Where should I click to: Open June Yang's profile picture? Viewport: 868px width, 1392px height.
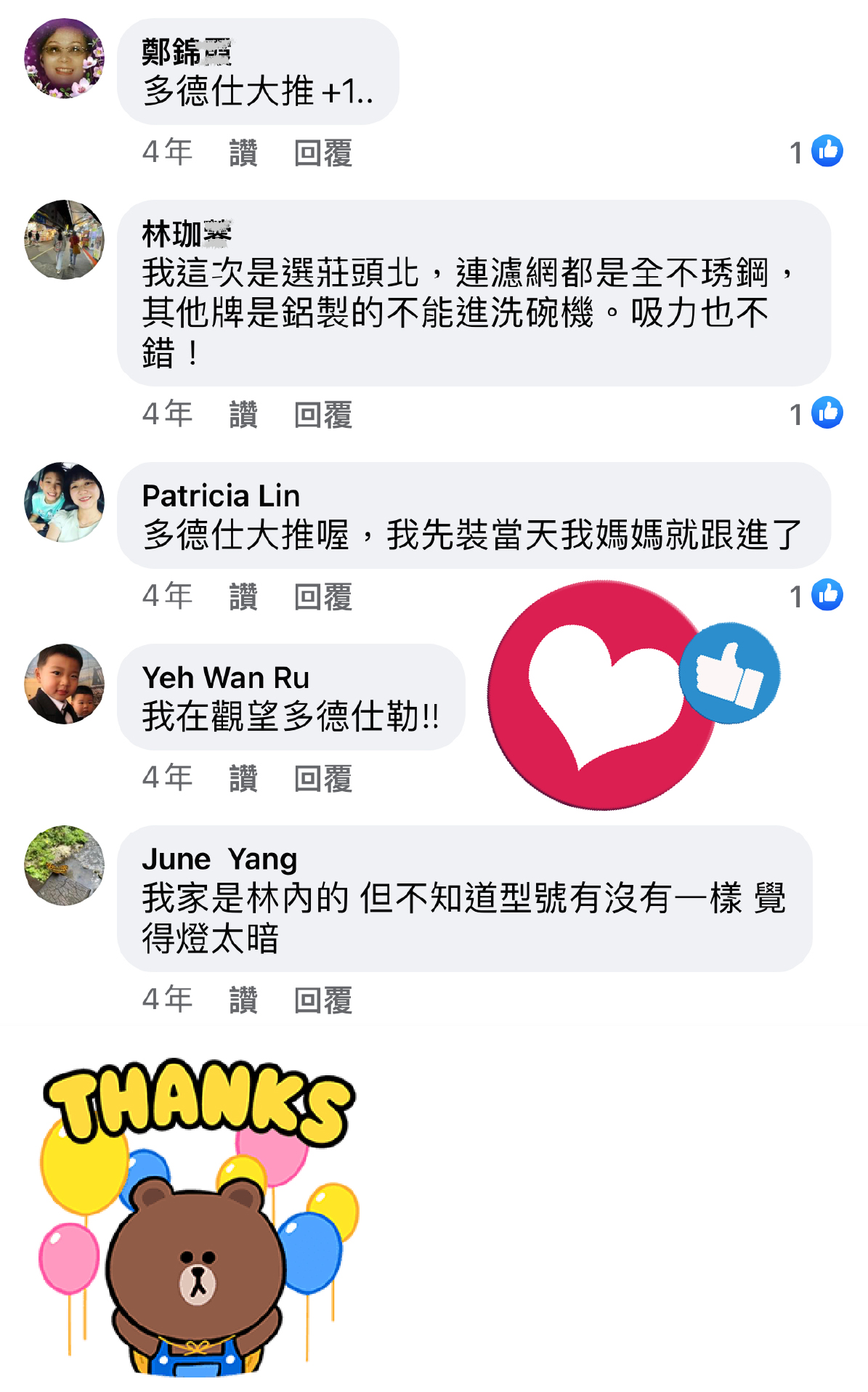tap(64, 865)
